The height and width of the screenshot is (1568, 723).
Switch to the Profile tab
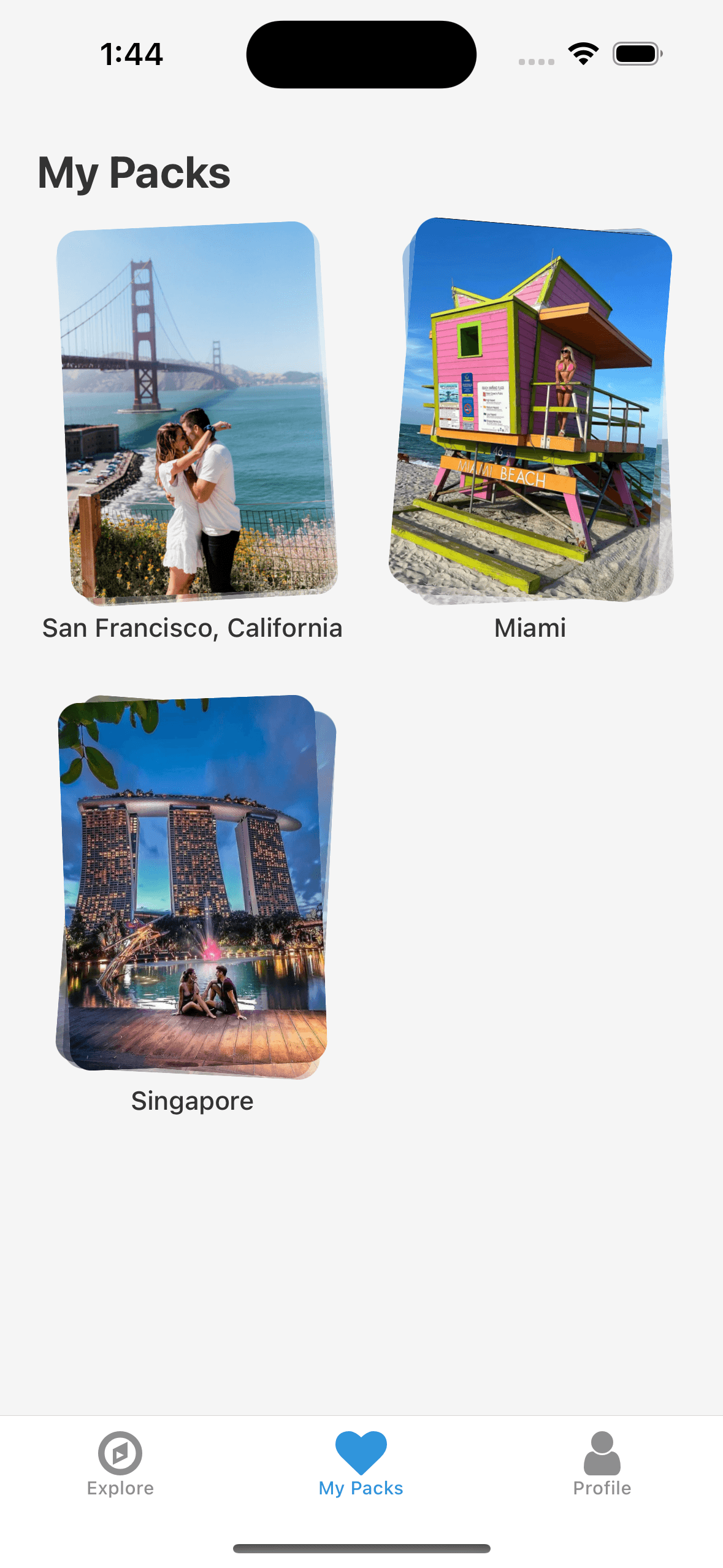(602, 1470)
